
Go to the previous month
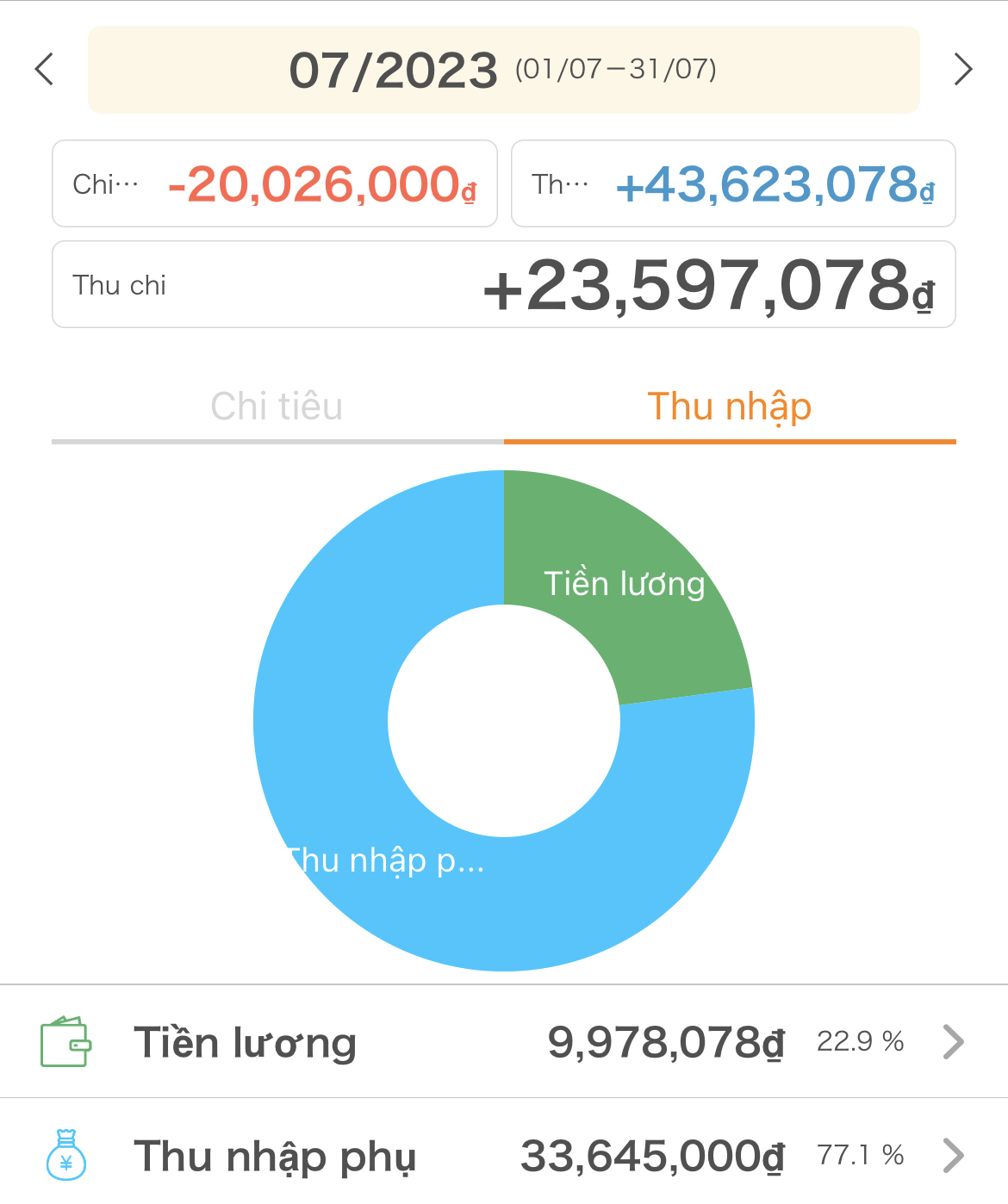pos(45,70)
